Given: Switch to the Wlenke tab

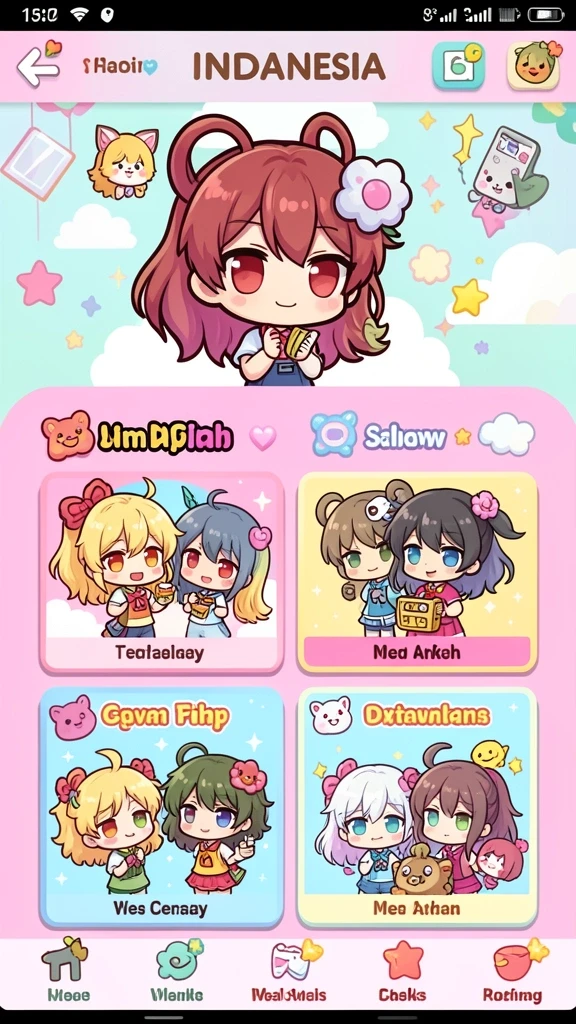Looking at the screenshot, I should [177, 972].
